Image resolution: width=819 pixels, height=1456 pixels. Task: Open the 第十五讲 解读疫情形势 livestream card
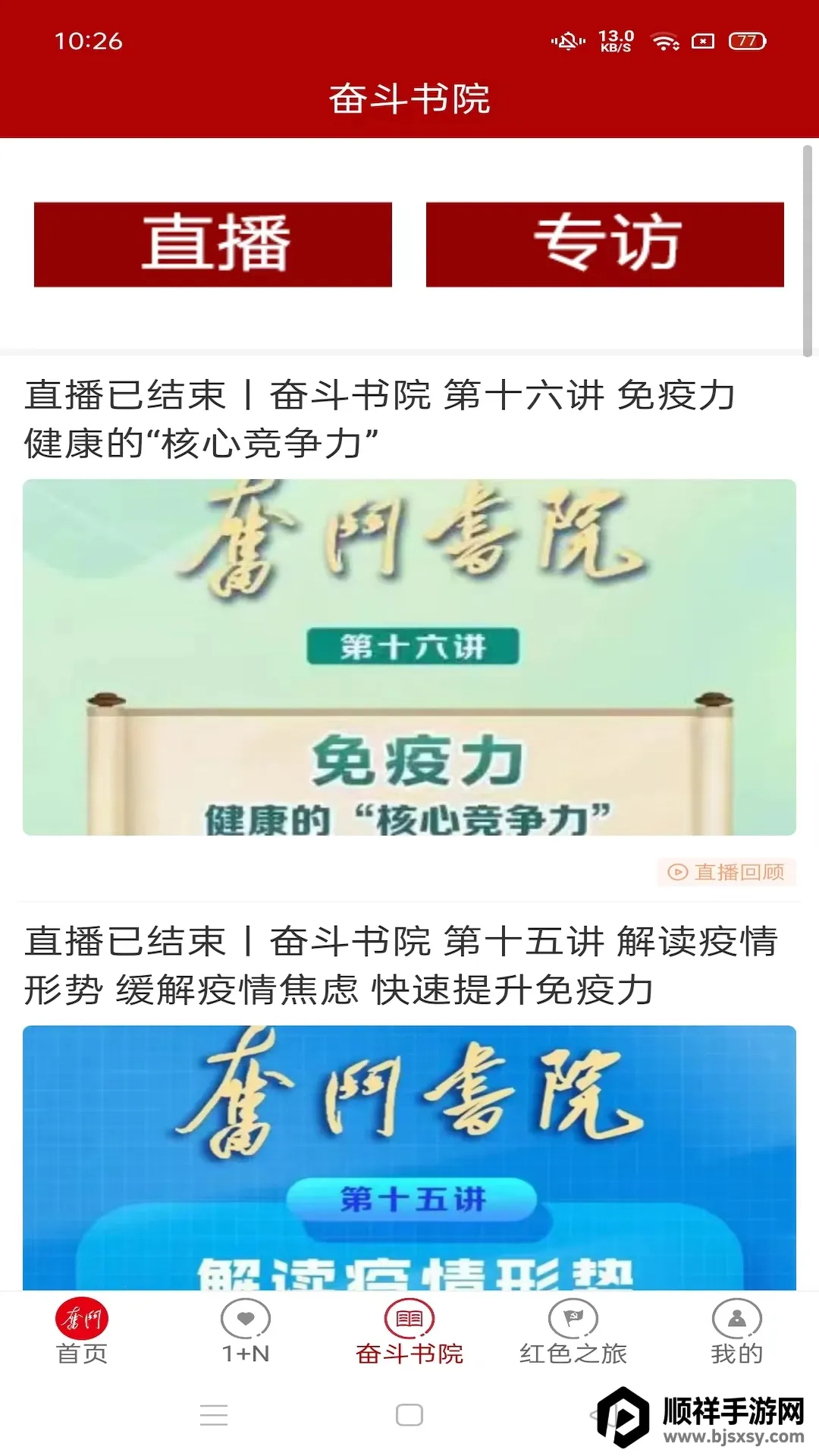[409, 1156]
